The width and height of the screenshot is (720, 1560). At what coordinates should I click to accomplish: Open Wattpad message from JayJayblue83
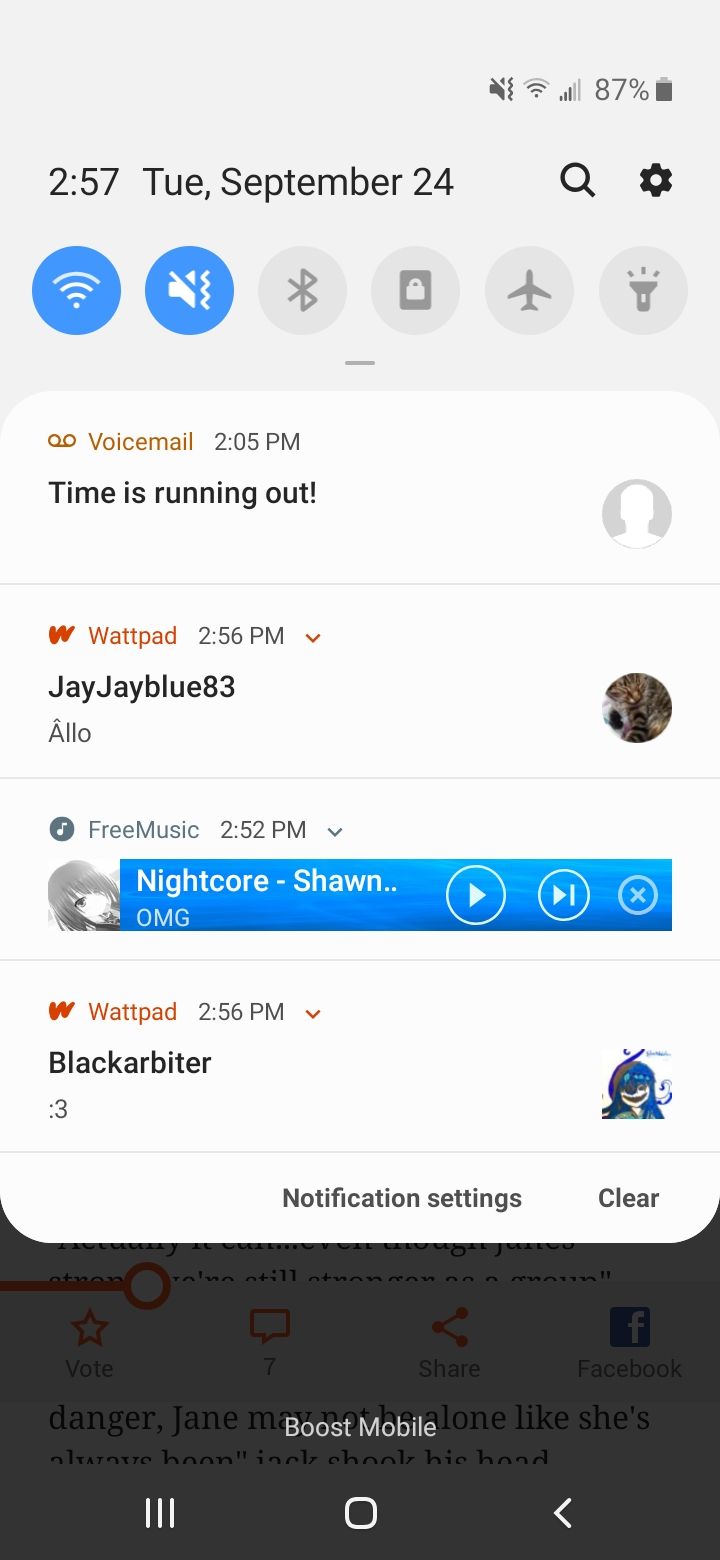coord(360,682)
